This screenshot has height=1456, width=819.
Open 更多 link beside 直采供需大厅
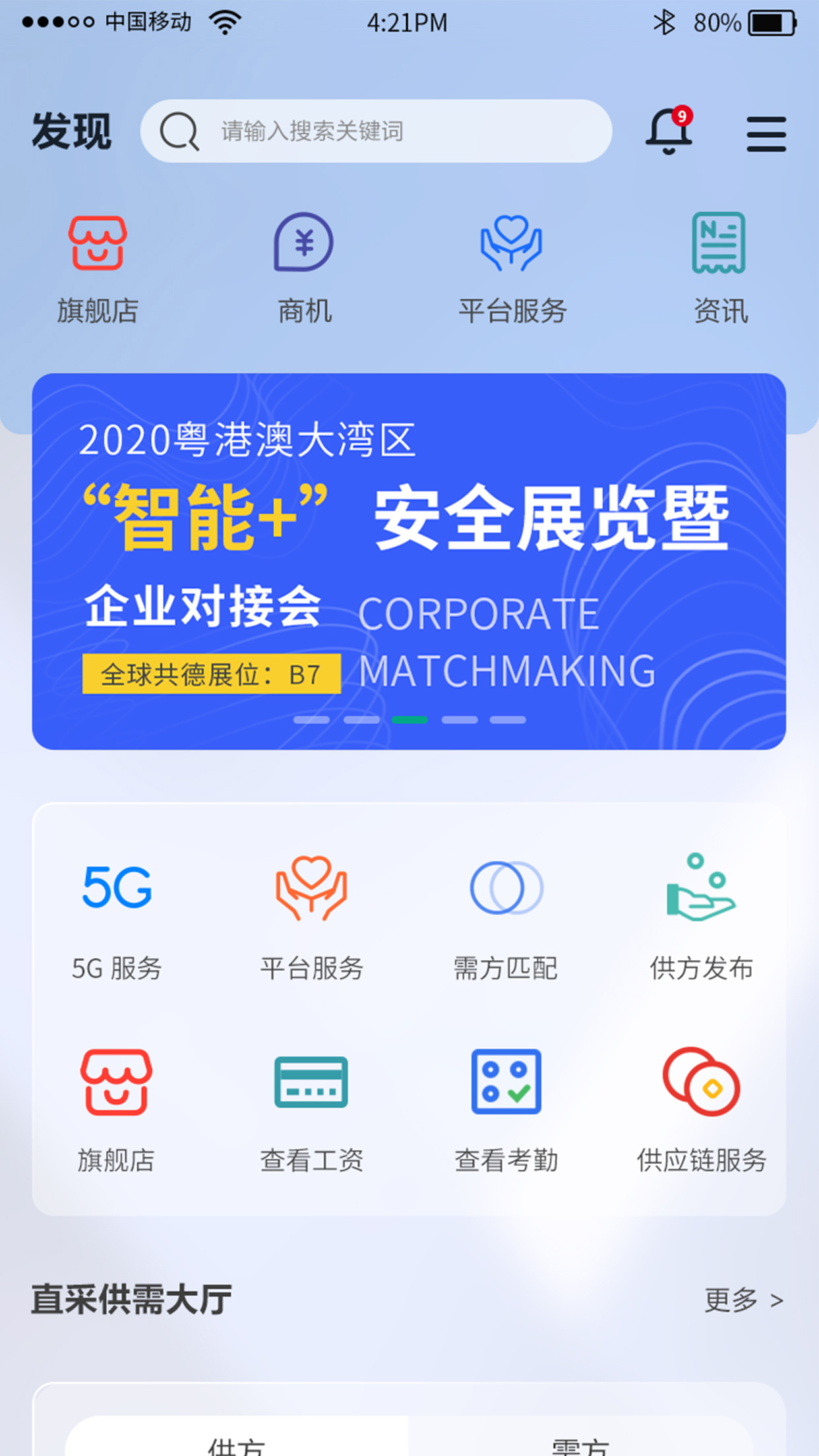coord(744,1300)
